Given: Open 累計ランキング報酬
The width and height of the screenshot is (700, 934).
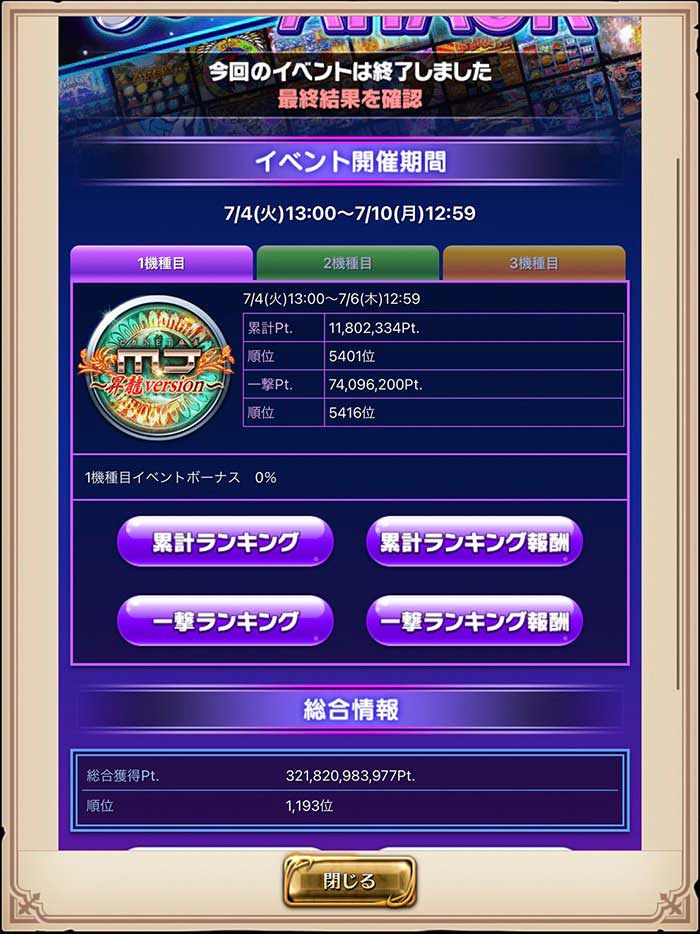Looking at the screenshot, I should click(x=474, y=542).
